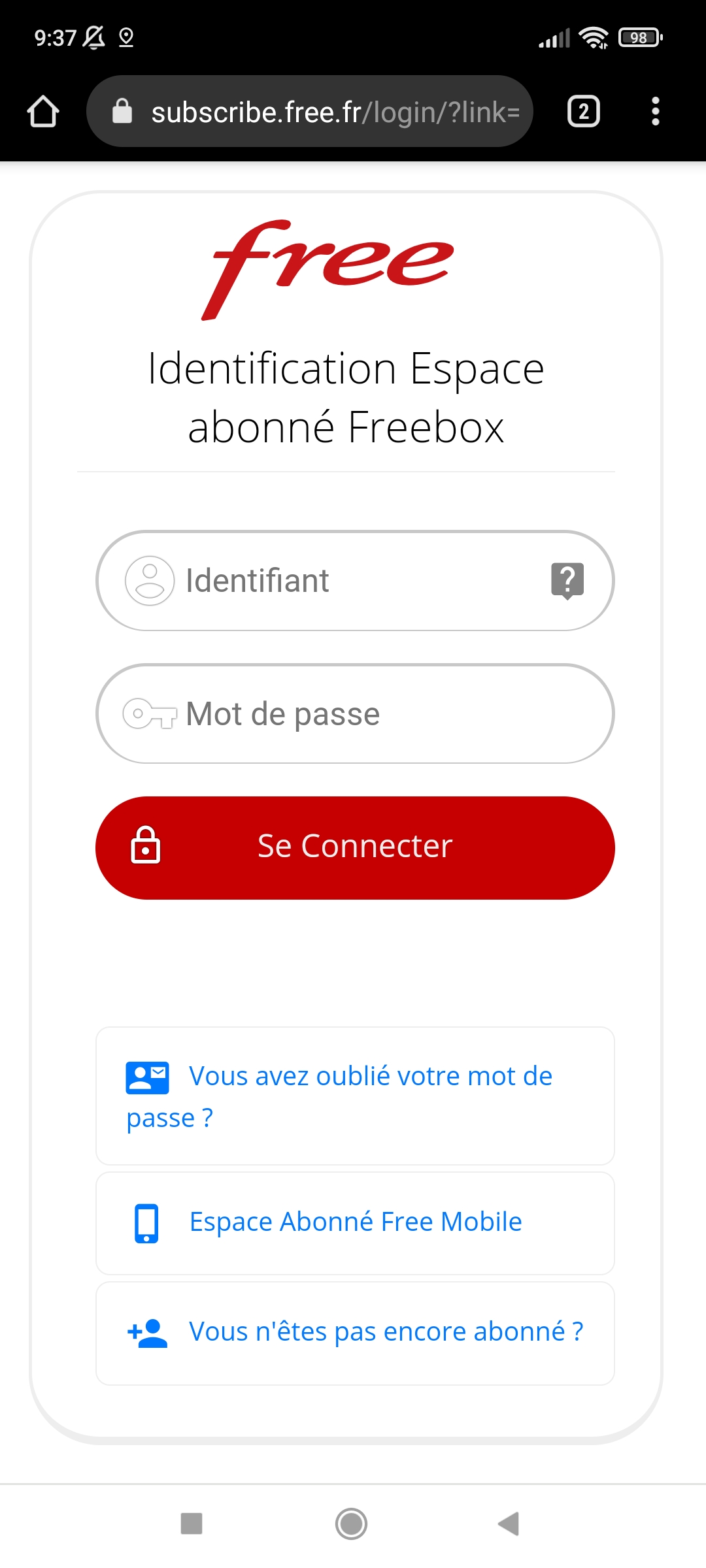
Task: Go back using the system back button
Action: [x=509, y=1524]
